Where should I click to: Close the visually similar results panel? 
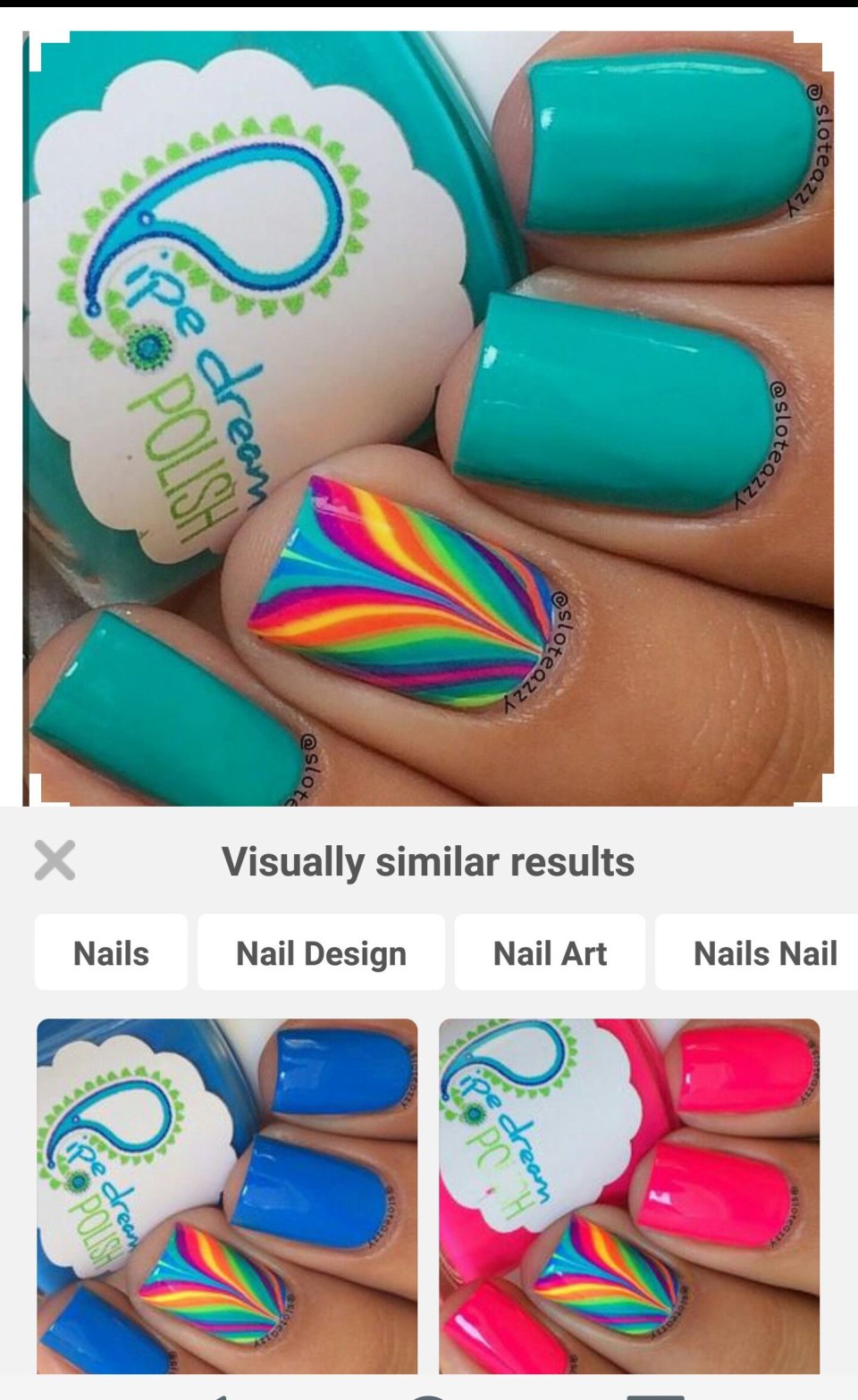tap(55, 860)
